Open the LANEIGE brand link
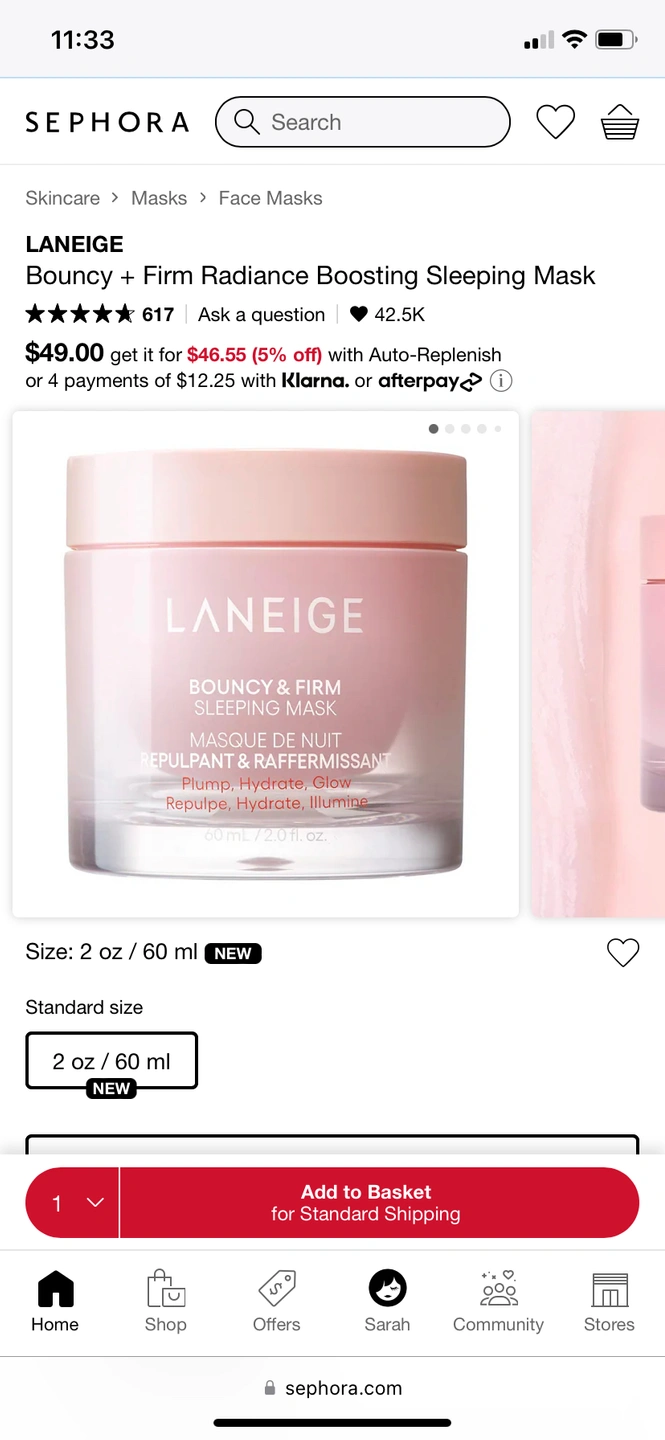This screenshot has width=665, height=1440. tap(74, 244)
